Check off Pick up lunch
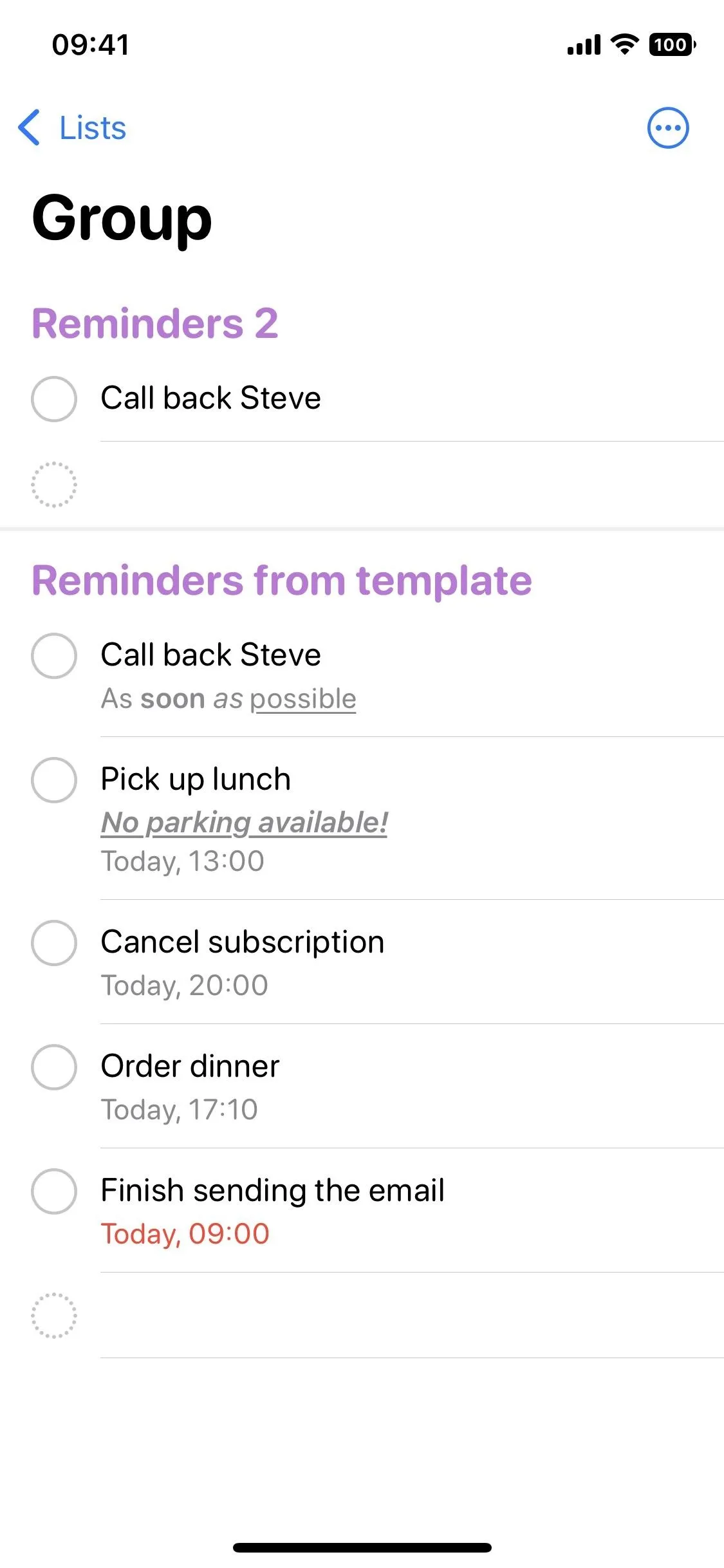Image resolution: width=724 pixels, height=1568 pixels. click(x=54, y=779)
